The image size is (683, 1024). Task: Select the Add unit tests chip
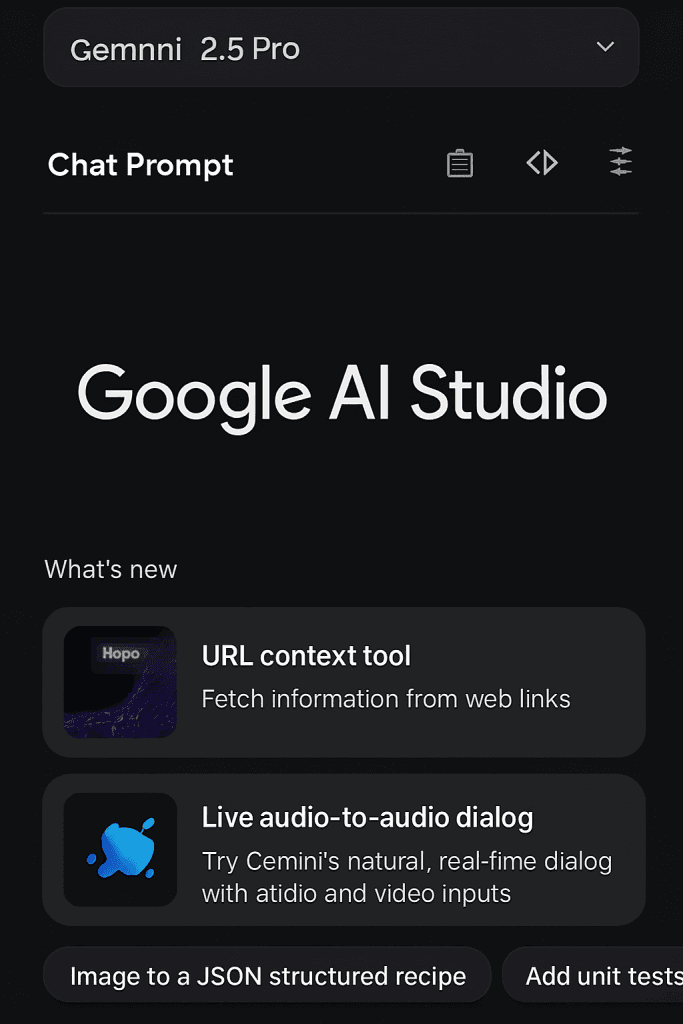point(600,976)
